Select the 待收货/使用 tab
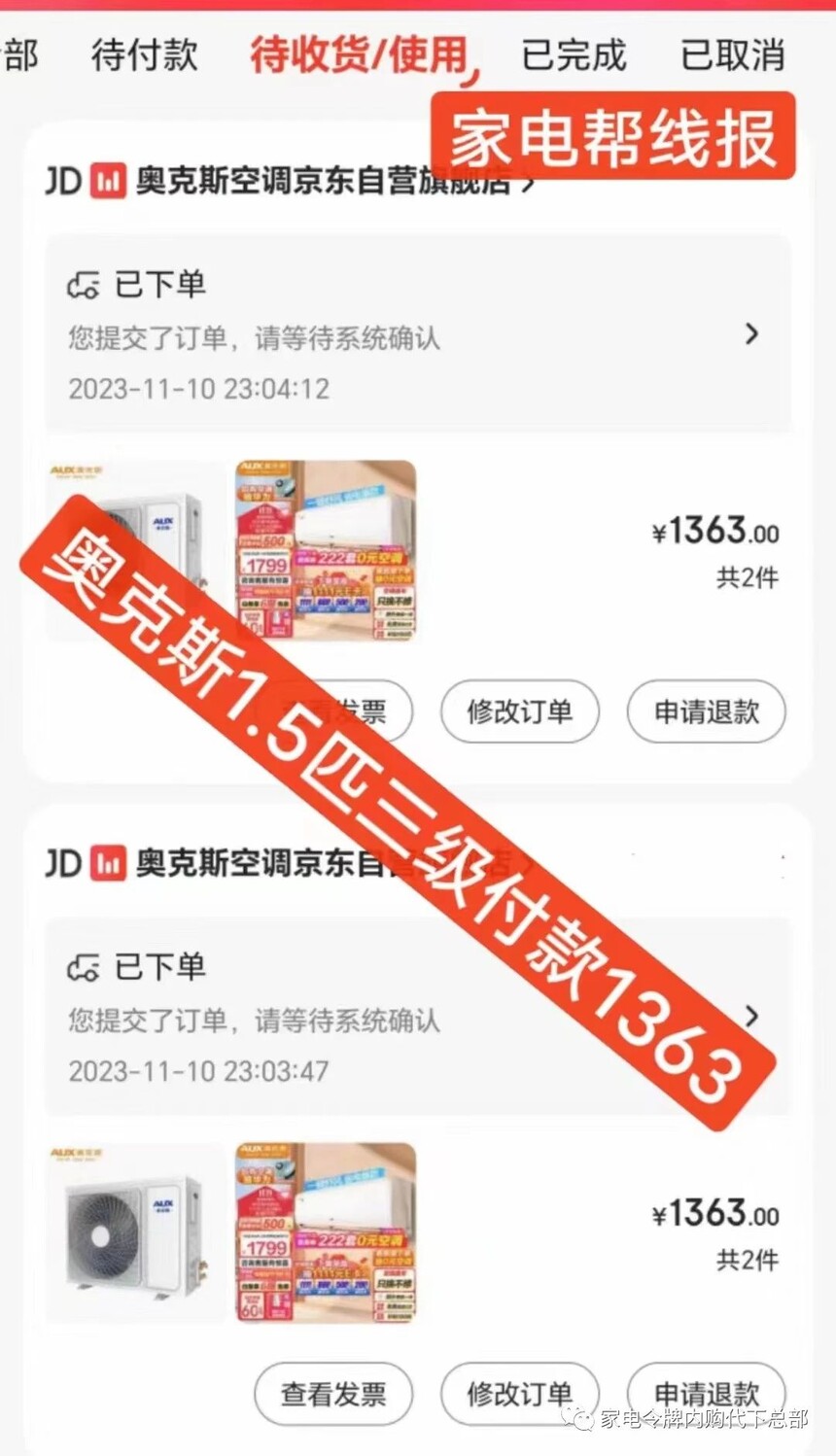 coord(360,54)
